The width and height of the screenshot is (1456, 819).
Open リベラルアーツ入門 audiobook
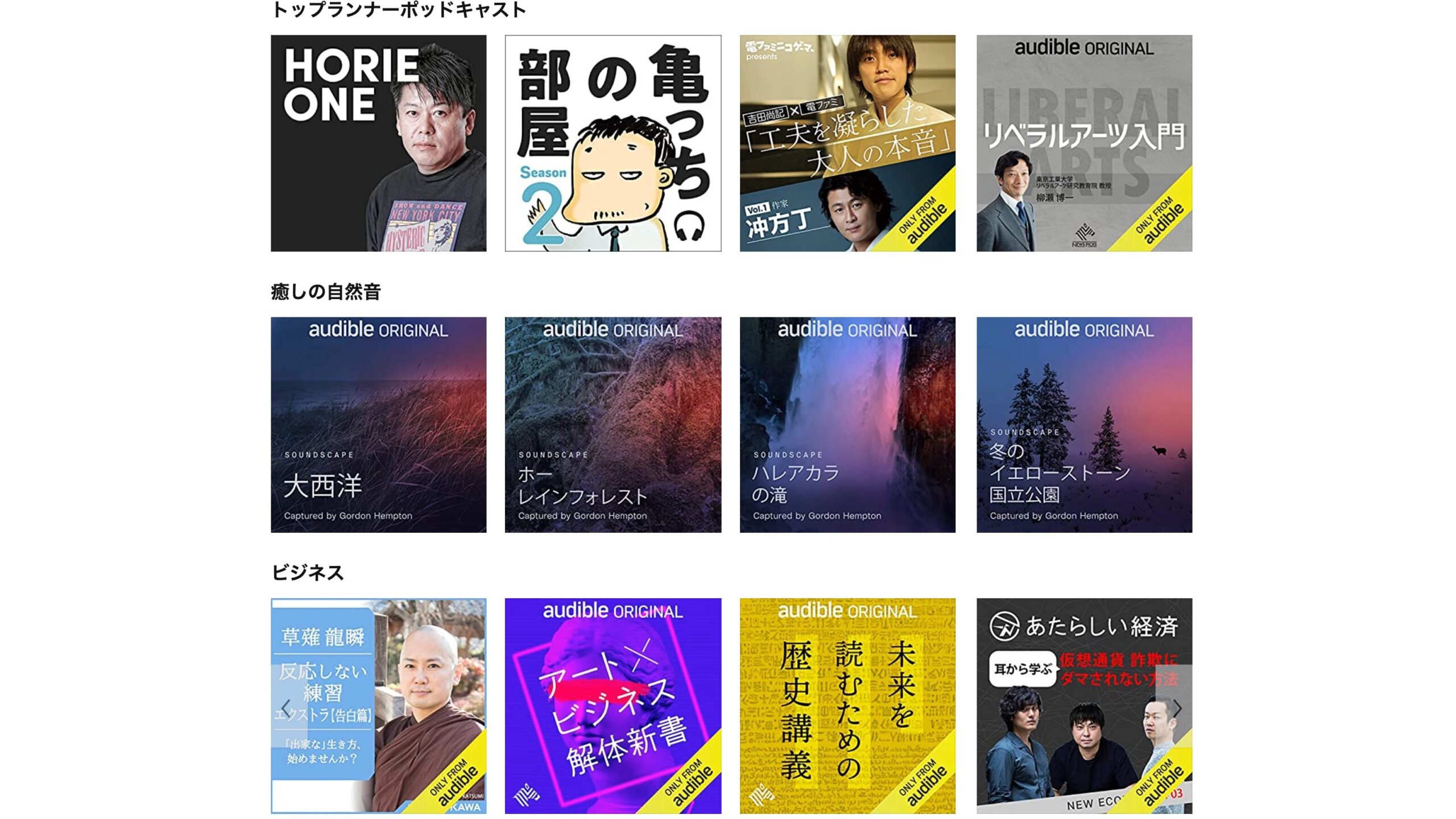tap(1084, 143)
